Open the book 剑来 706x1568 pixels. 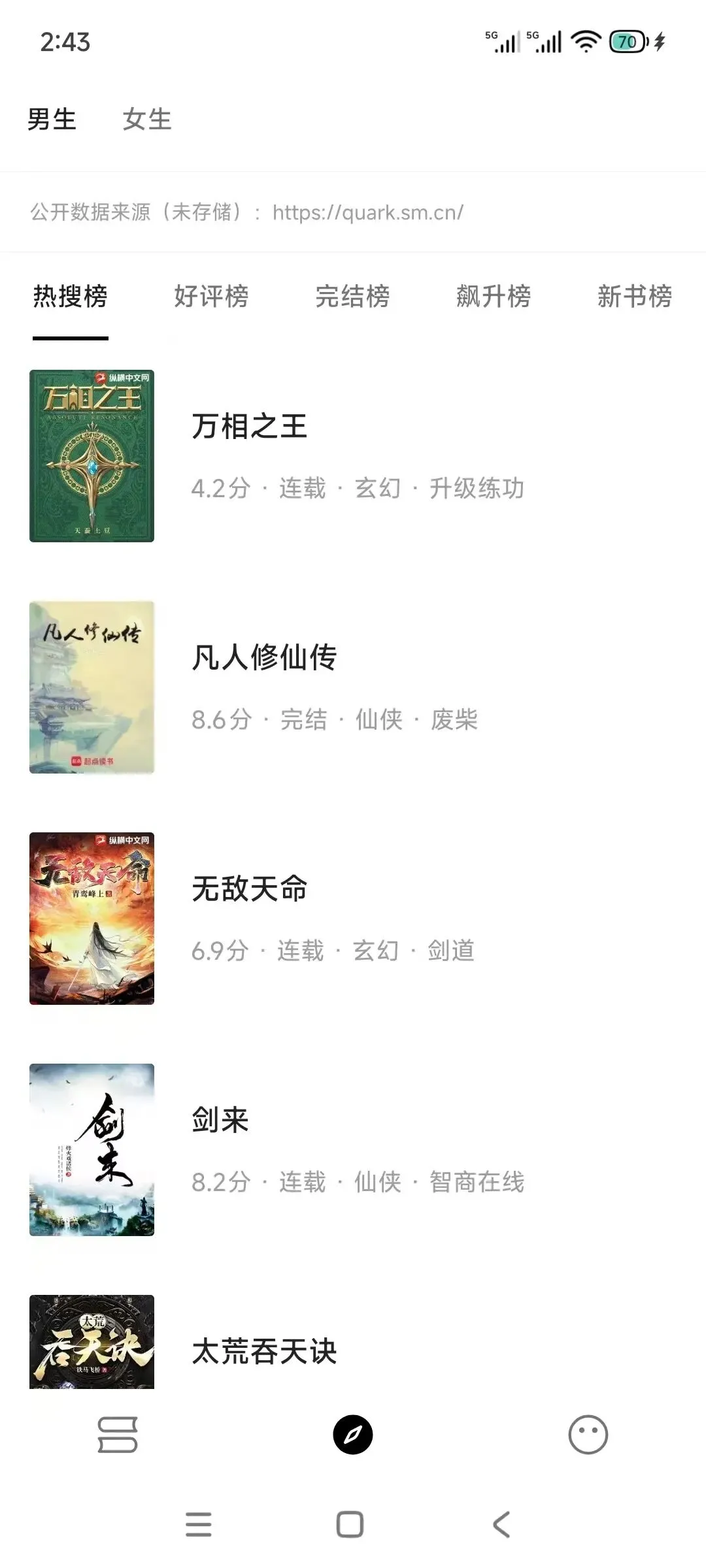pyautogui.click(x=220, y=1120)
